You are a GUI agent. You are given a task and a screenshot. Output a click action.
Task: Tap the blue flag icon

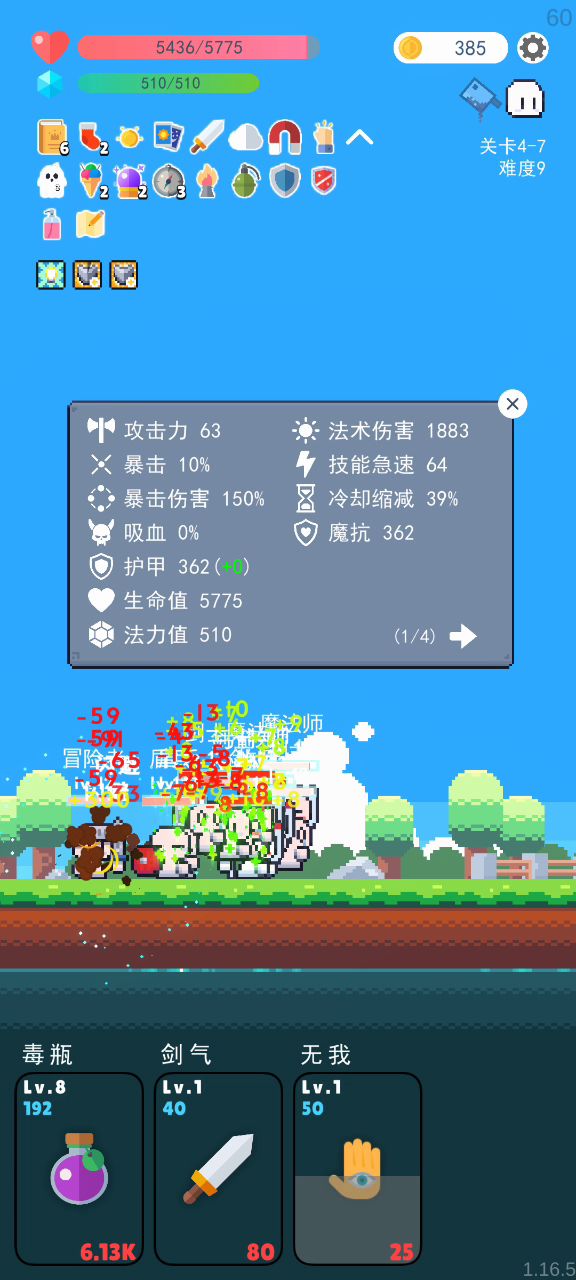480,98
